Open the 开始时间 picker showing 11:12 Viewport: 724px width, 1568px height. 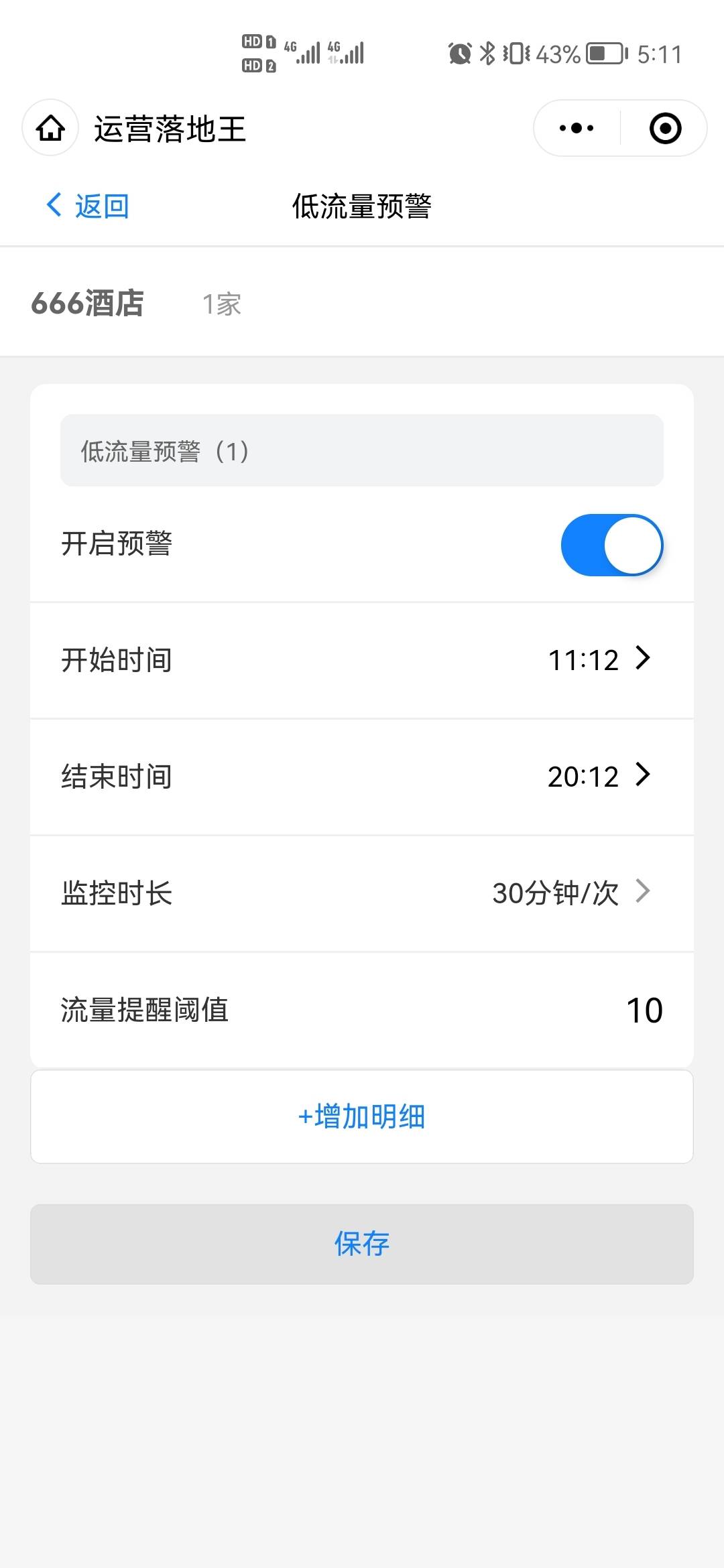pos(362,660)
